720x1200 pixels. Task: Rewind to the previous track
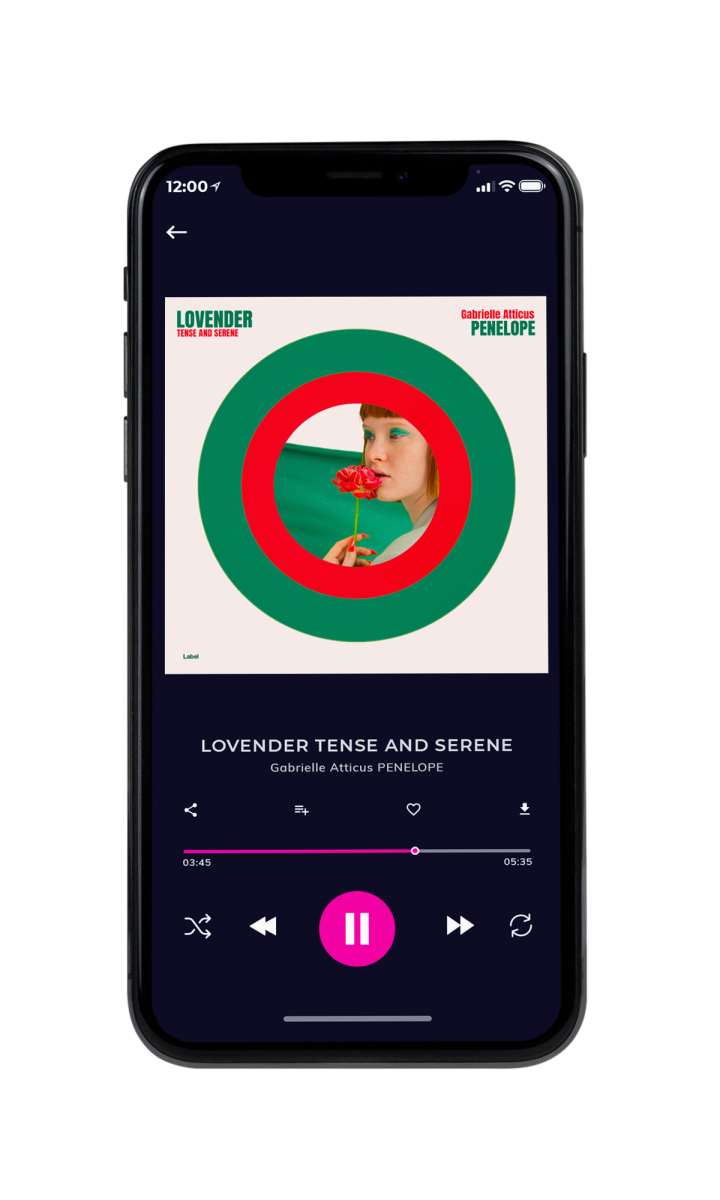click(x=263, y=927)
